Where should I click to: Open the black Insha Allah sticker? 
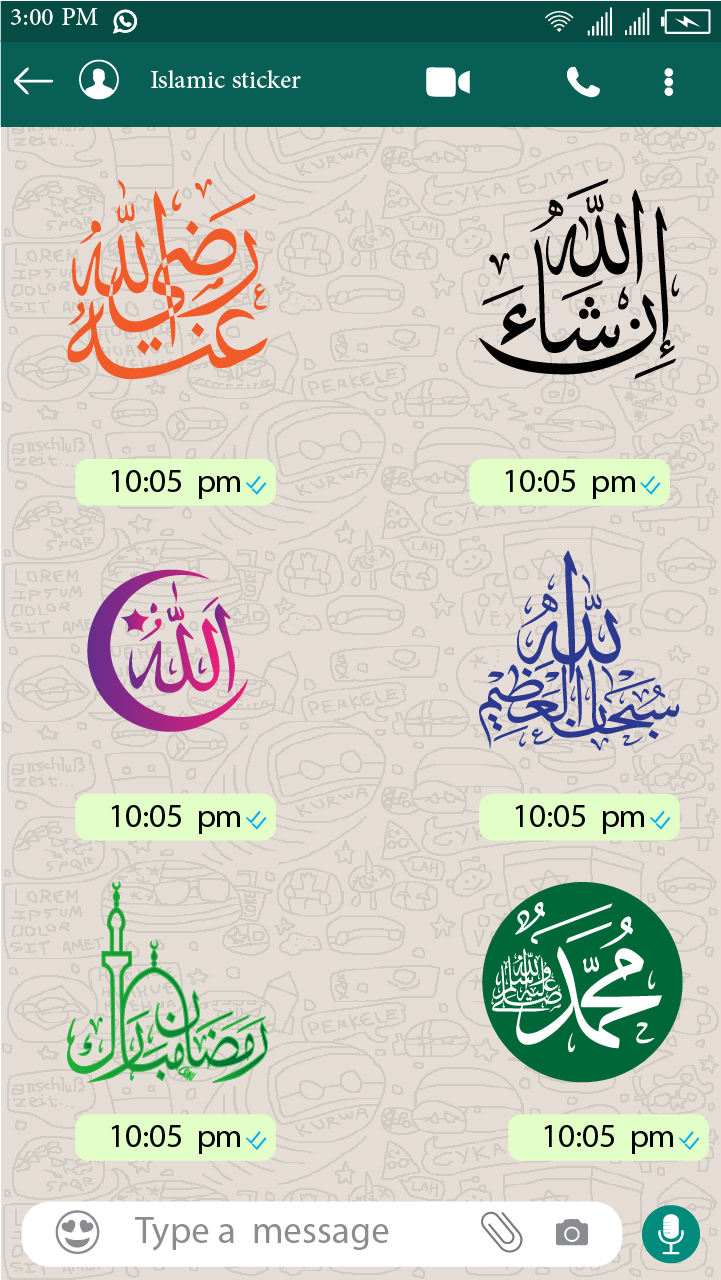pyautogui.click(x=580, y=280)
